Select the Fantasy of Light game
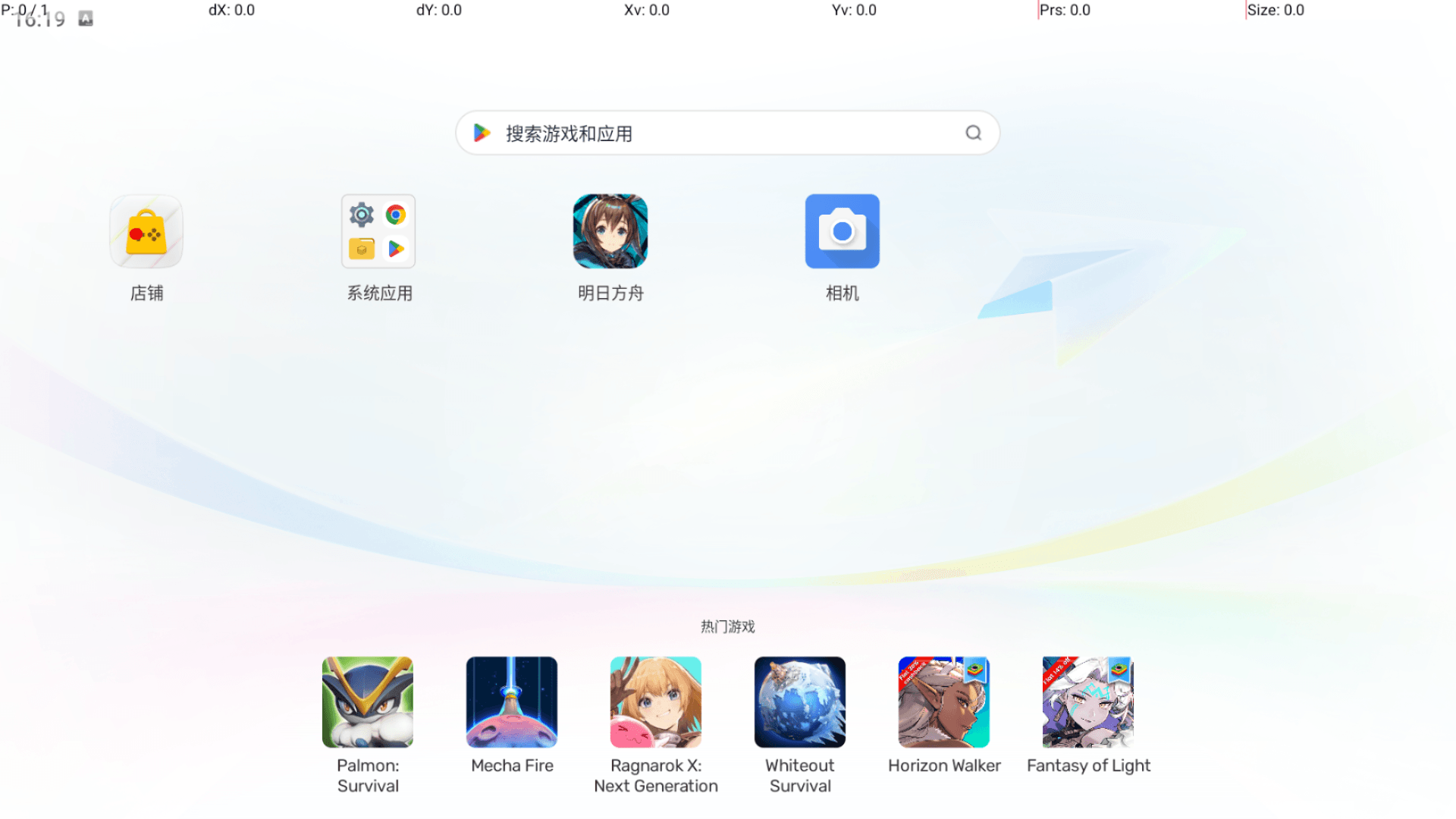Screen dimensions: 1456x819 [x=1088, y=702]
